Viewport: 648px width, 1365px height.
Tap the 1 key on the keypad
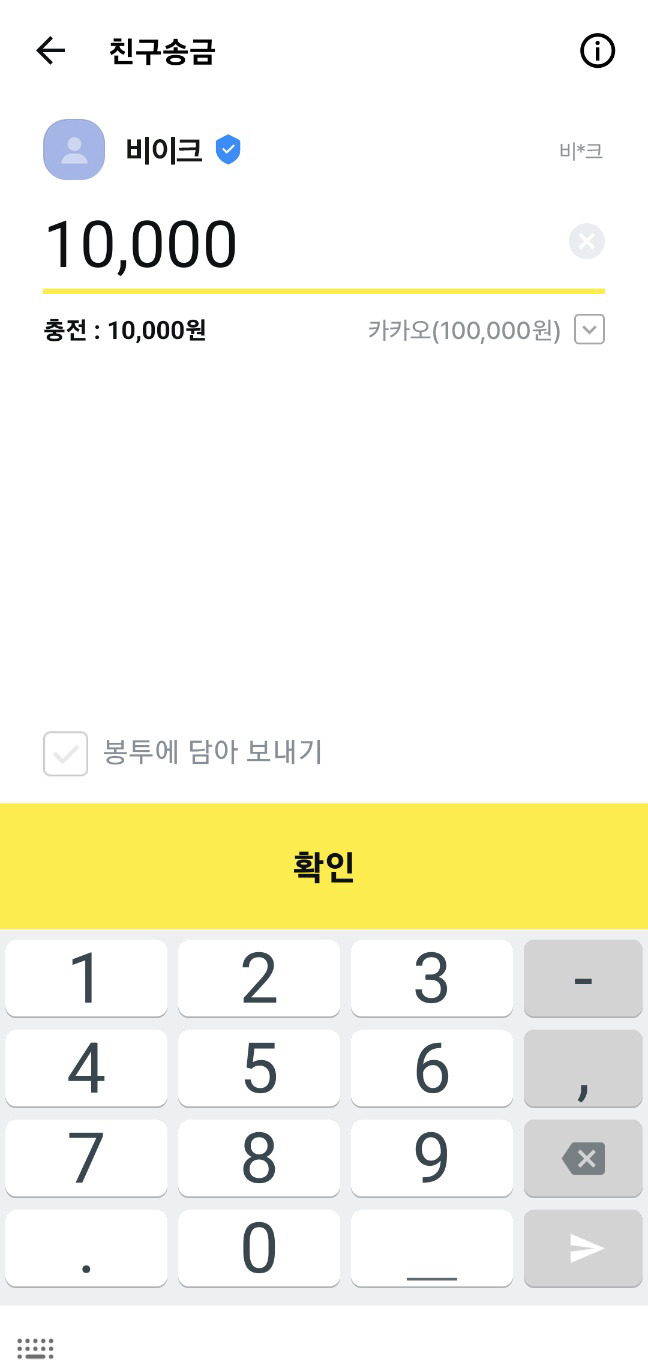pos(86,978)
